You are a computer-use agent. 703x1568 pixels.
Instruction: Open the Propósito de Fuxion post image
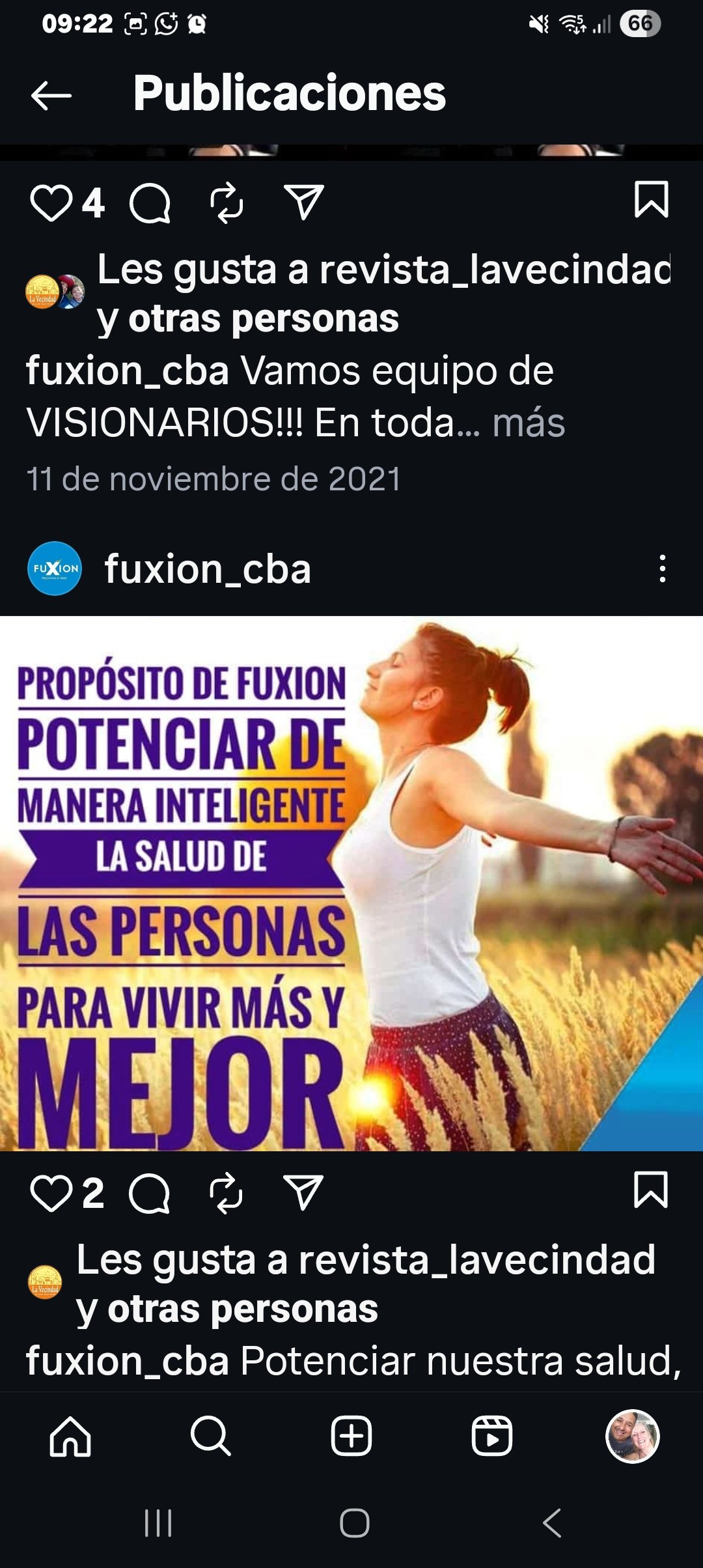351,883
